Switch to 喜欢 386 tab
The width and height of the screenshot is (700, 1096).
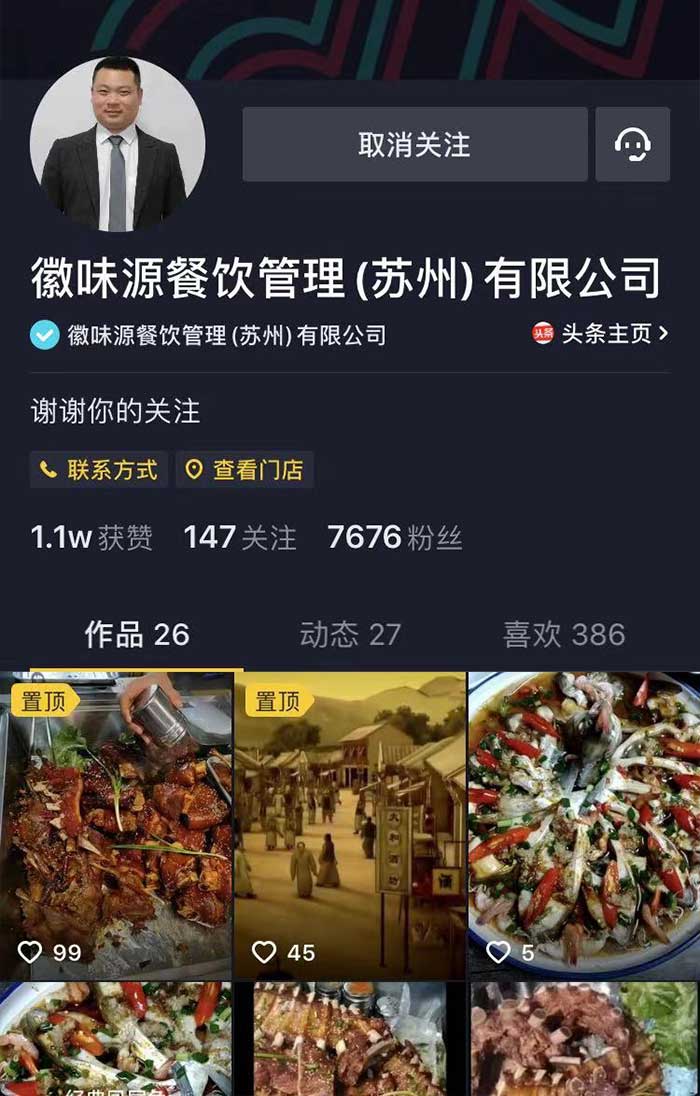tap(564, 634)
